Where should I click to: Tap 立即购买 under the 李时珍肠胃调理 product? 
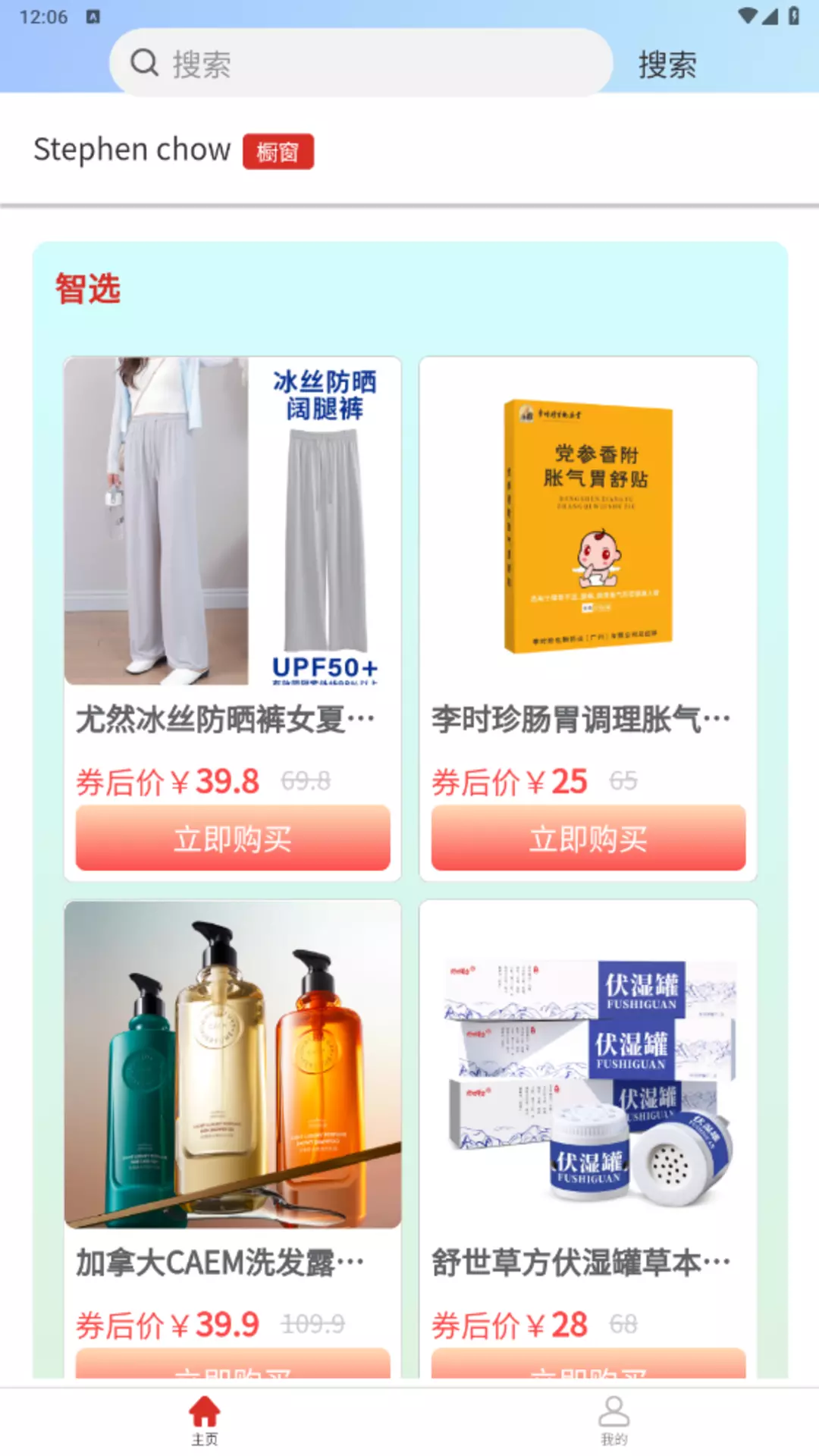[588, 838]
